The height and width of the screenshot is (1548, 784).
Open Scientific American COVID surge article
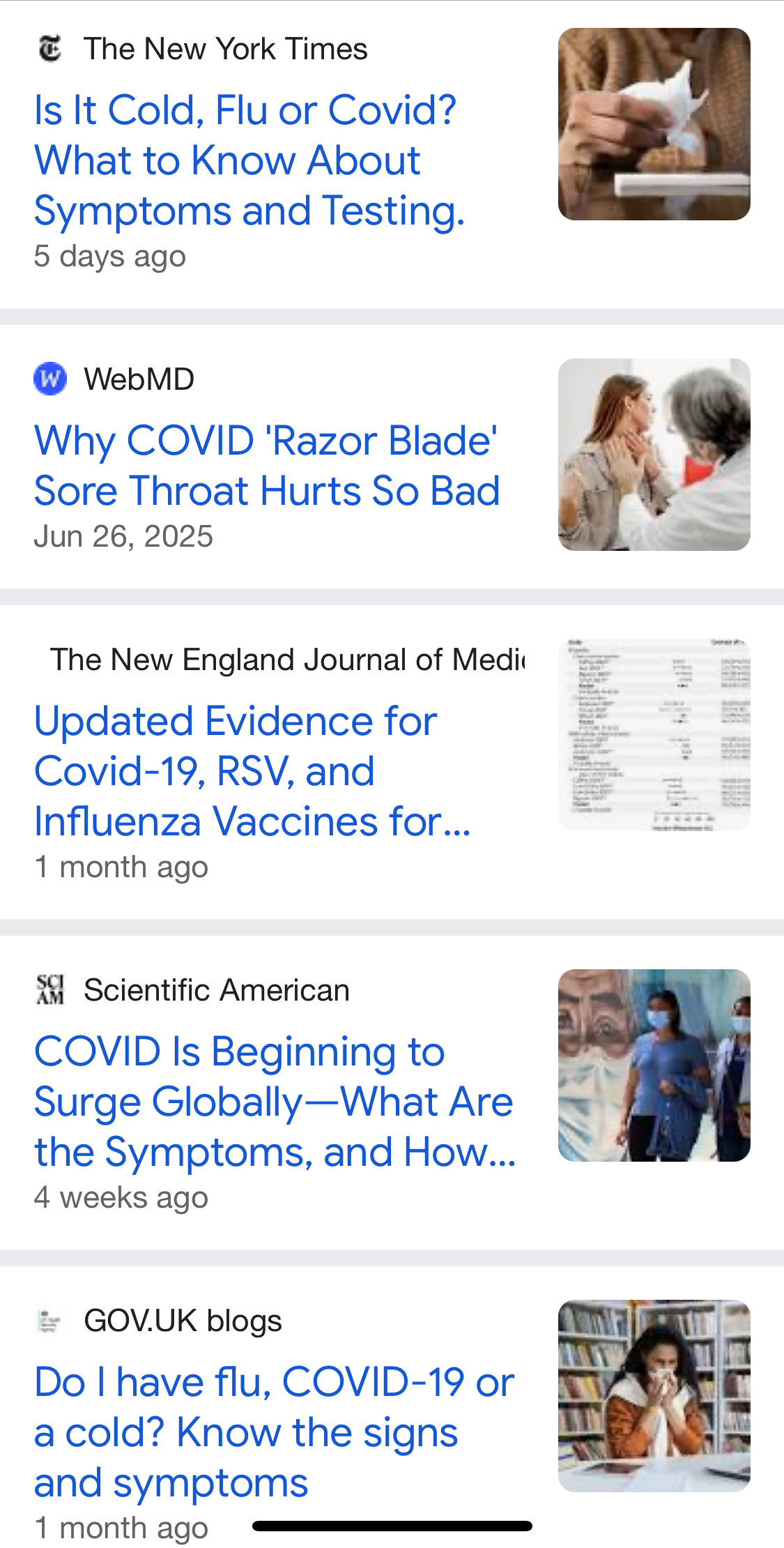[273, 1102]
